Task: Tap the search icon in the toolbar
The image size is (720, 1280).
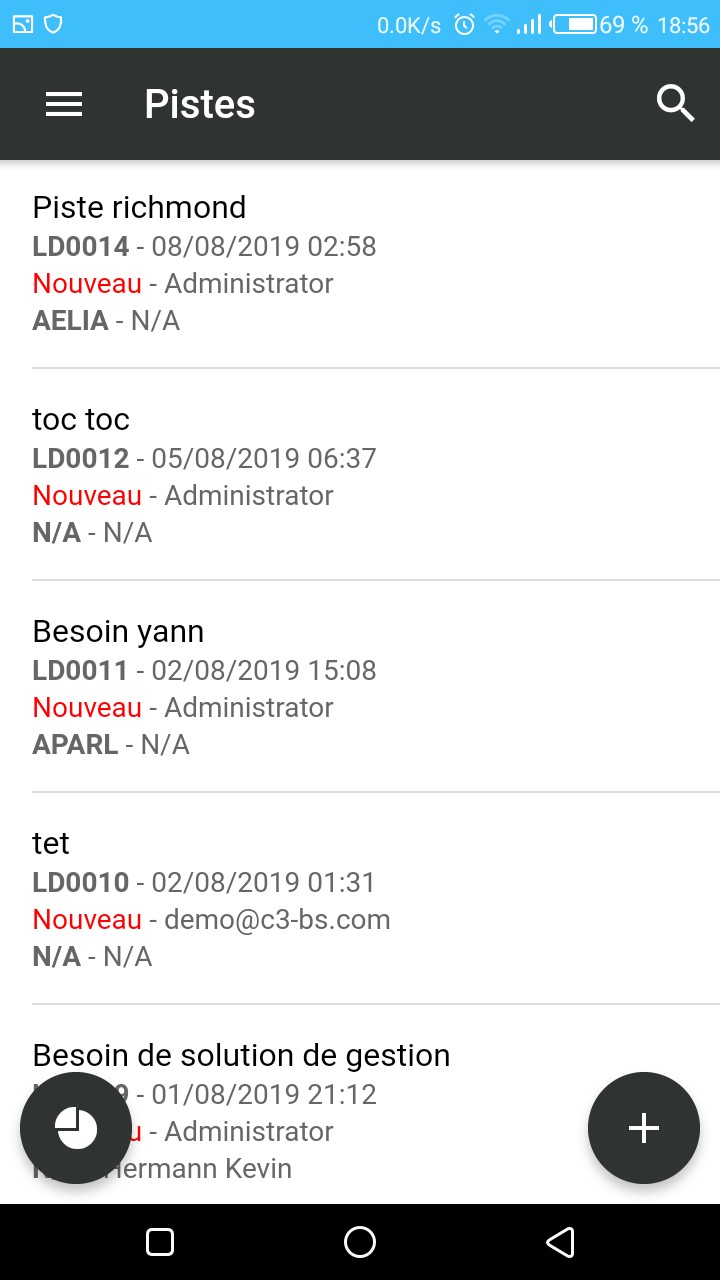Action: (x=676, y=103)
